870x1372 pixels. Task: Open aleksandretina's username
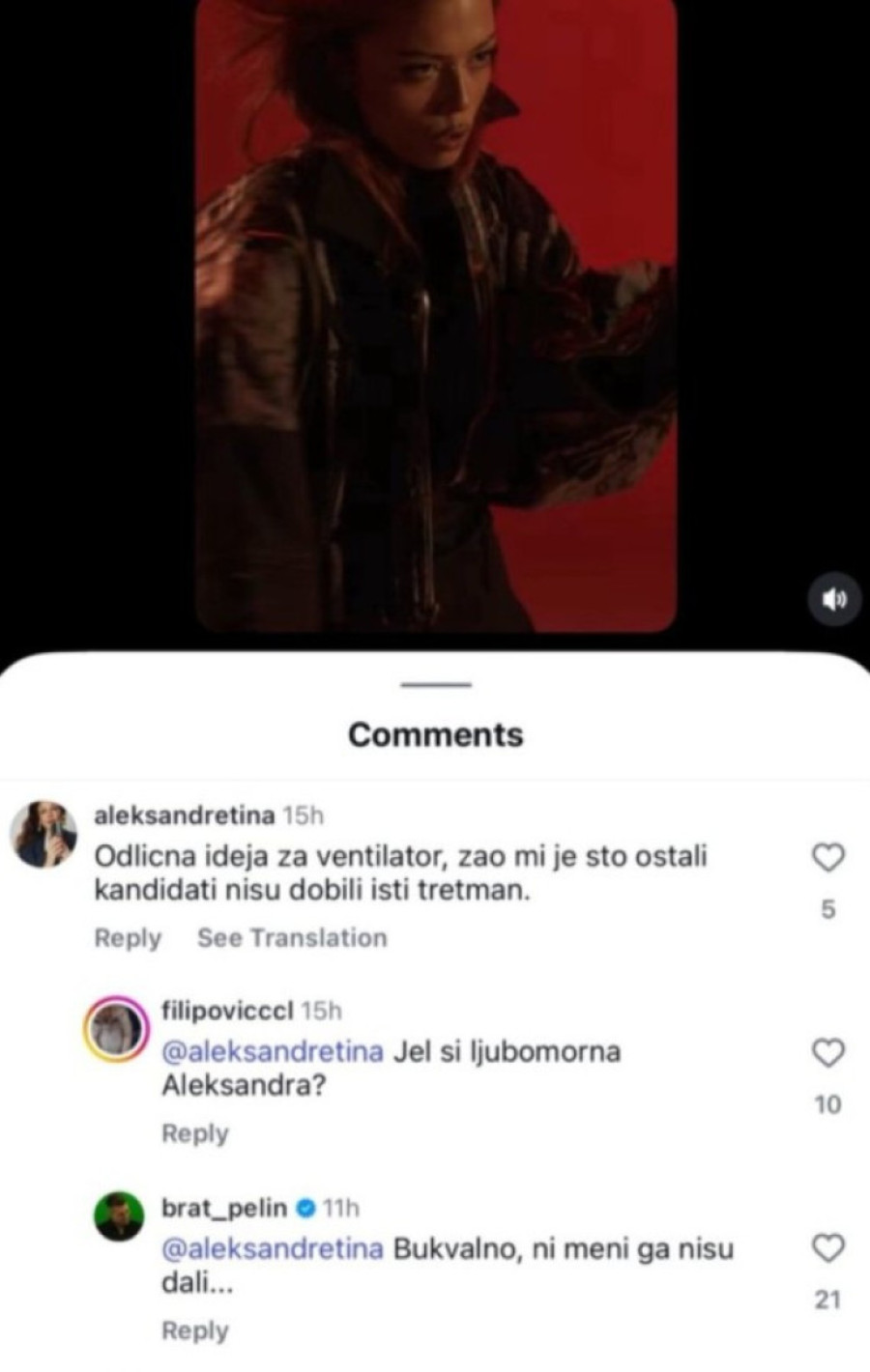(183, 815)
